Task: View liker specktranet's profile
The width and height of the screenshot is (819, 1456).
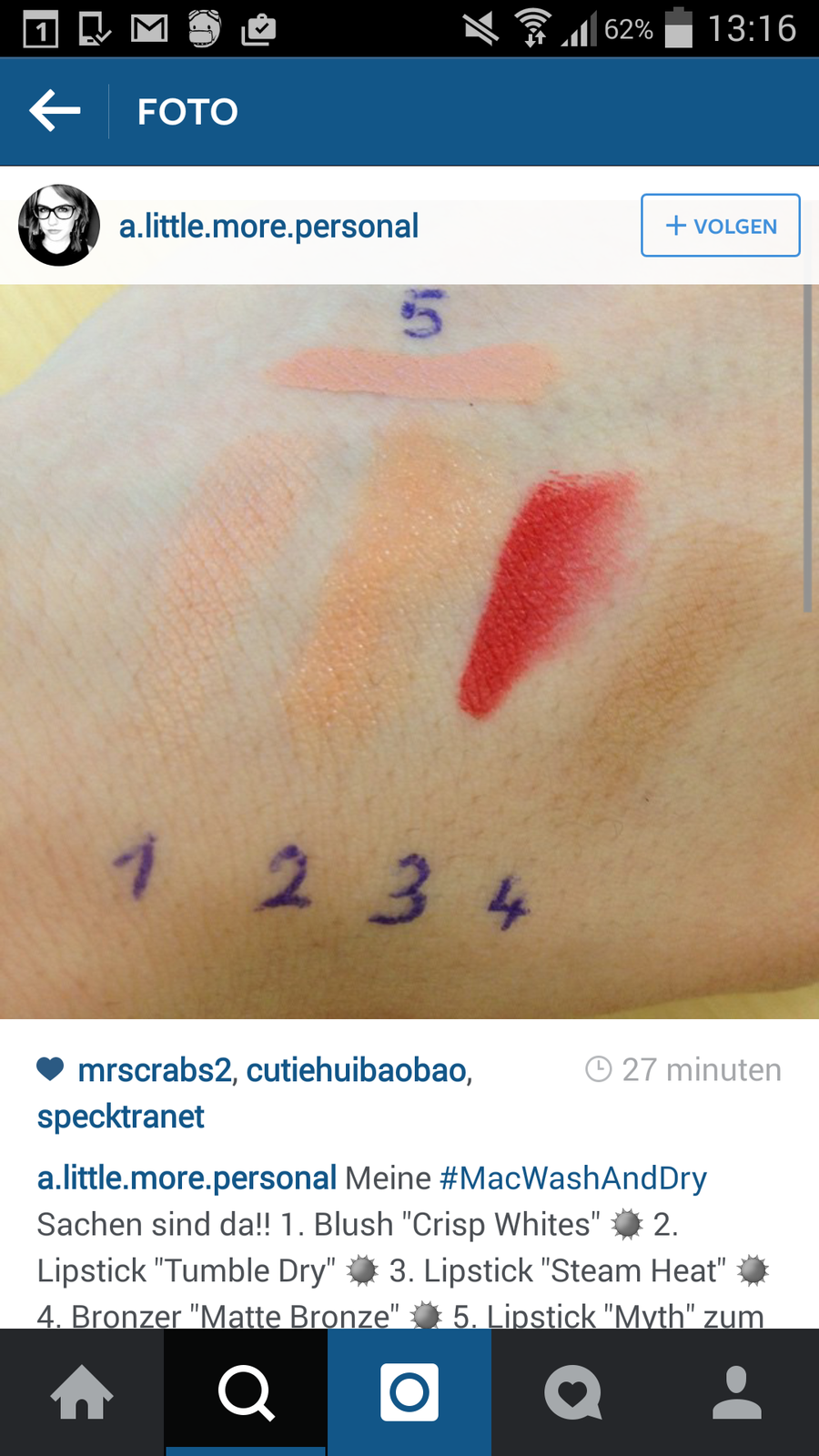Action: click(x=120, y=1117)
